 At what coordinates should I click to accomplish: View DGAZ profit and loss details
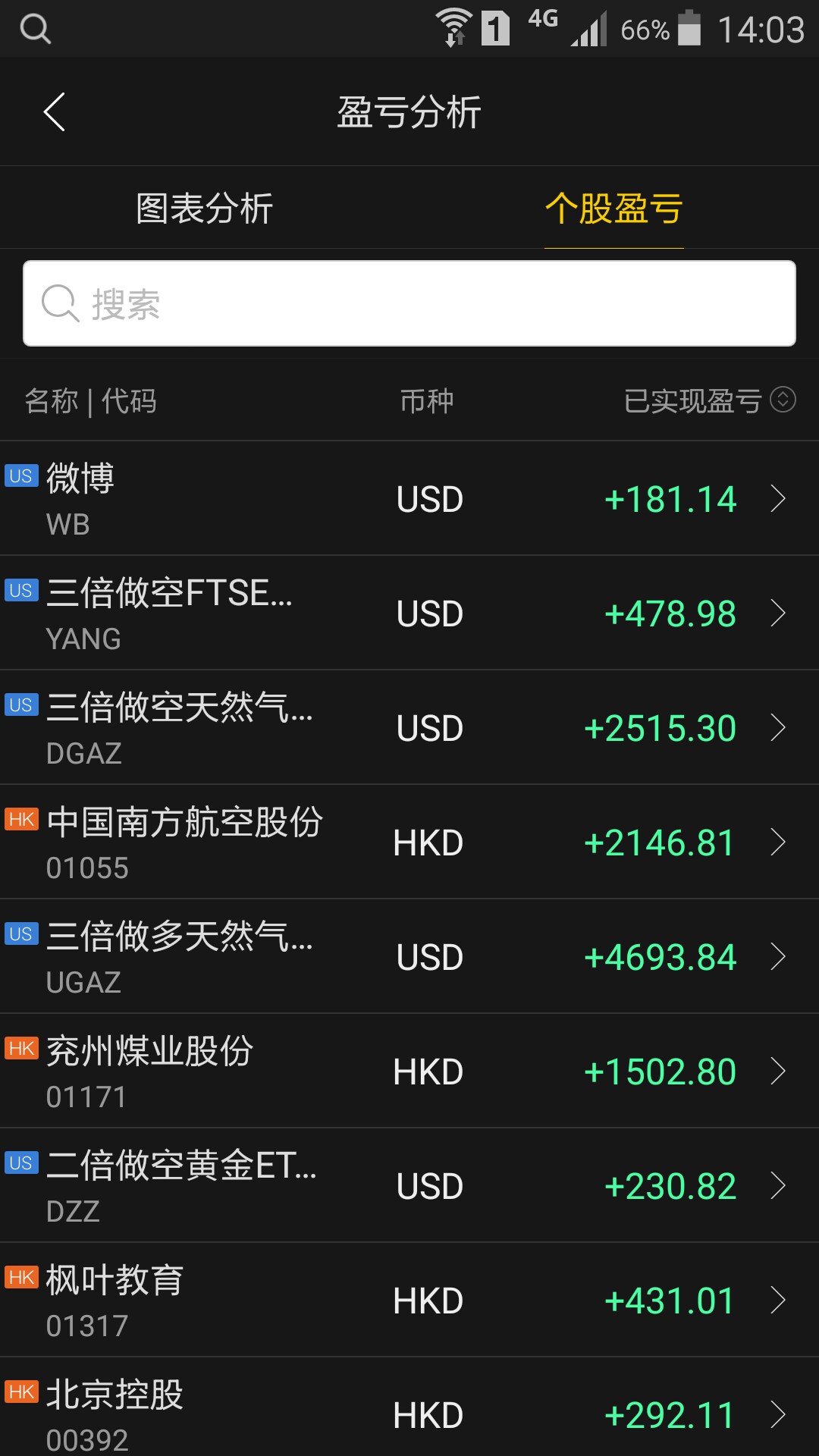point(409,727)
